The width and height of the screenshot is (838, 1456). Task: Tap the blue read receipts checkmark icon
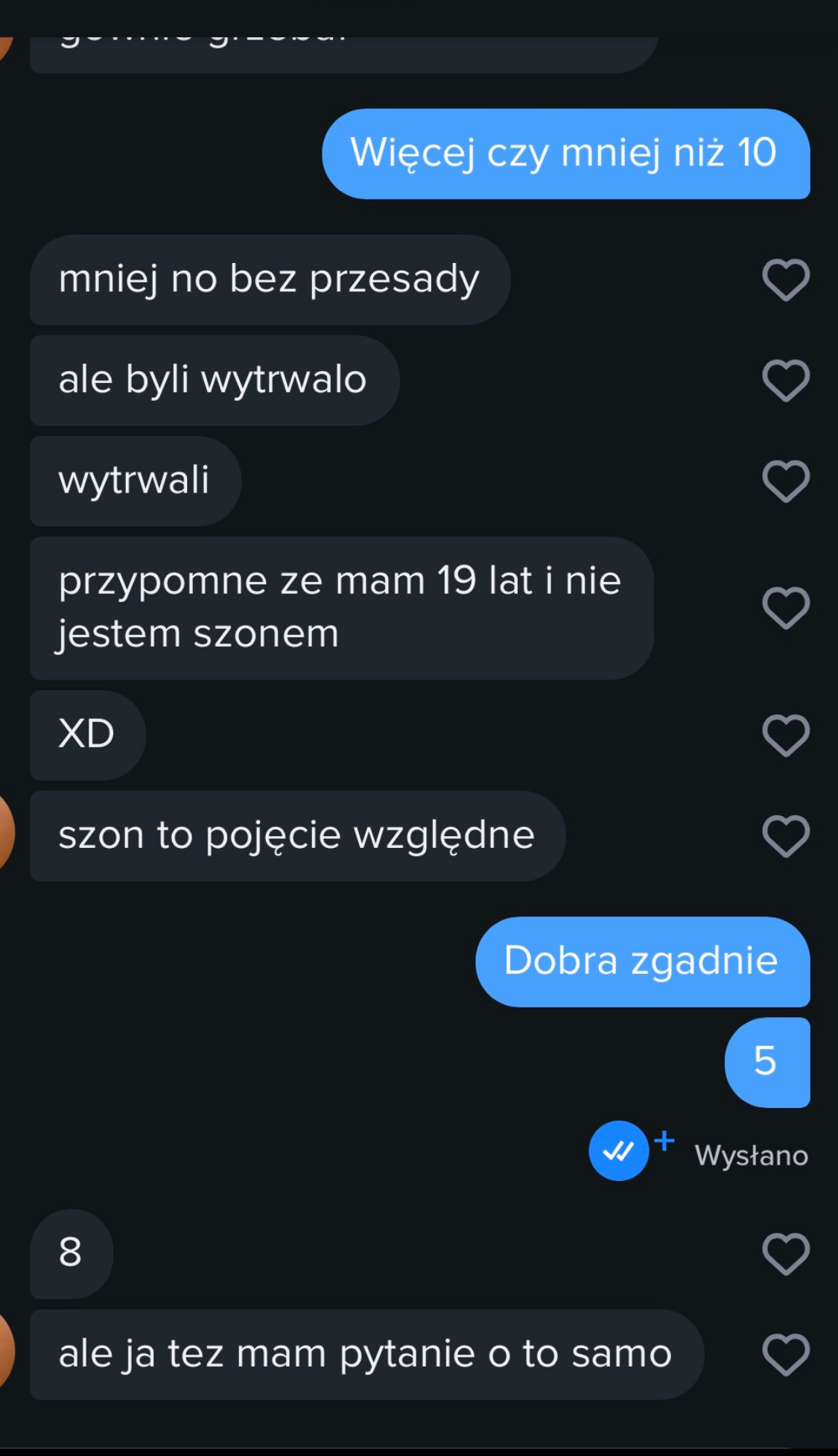point(618,1151)
